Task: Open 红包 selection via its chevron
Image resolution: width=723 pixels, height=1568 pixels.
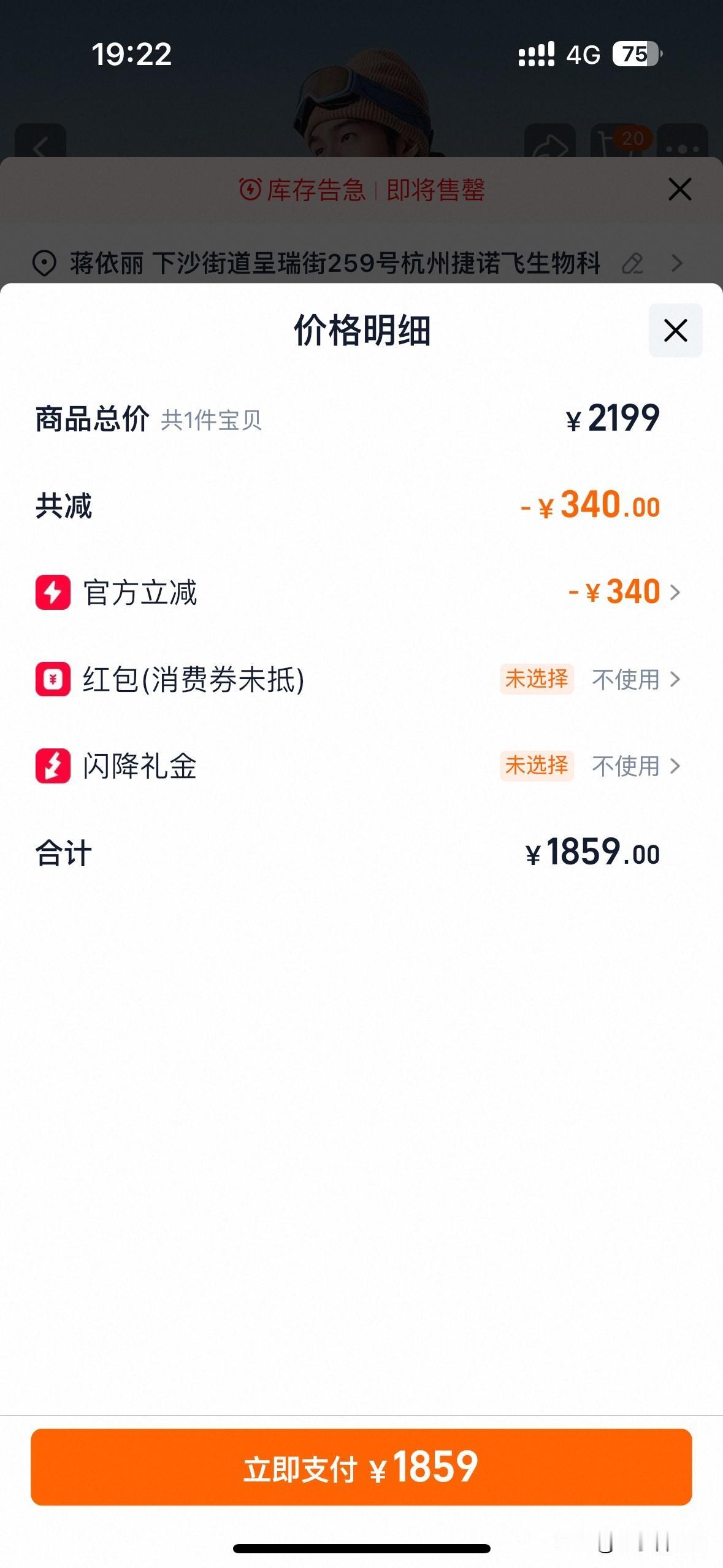Action: point(676,680)
